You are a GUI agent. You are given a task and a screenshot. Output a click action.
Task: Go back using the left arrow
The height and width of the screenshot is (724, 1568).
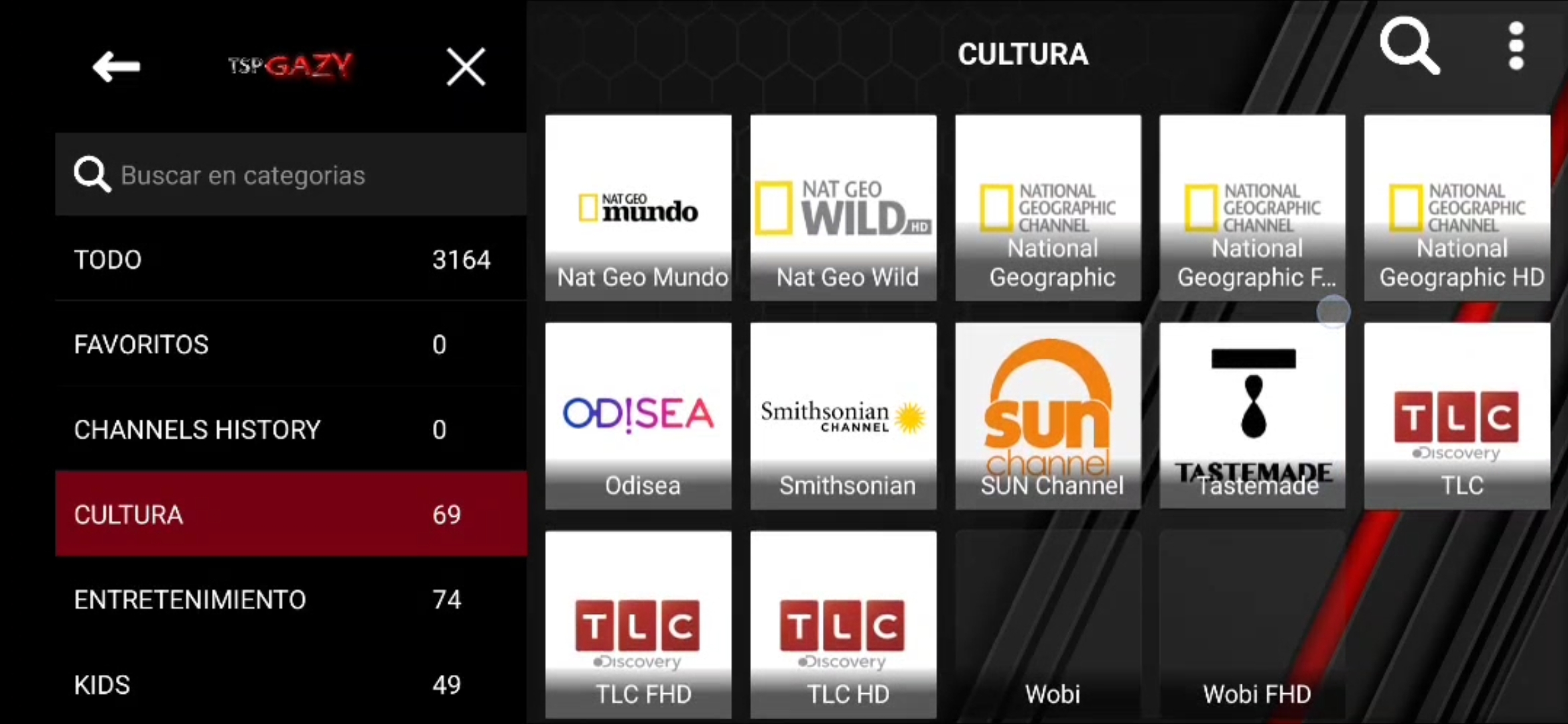116,67
